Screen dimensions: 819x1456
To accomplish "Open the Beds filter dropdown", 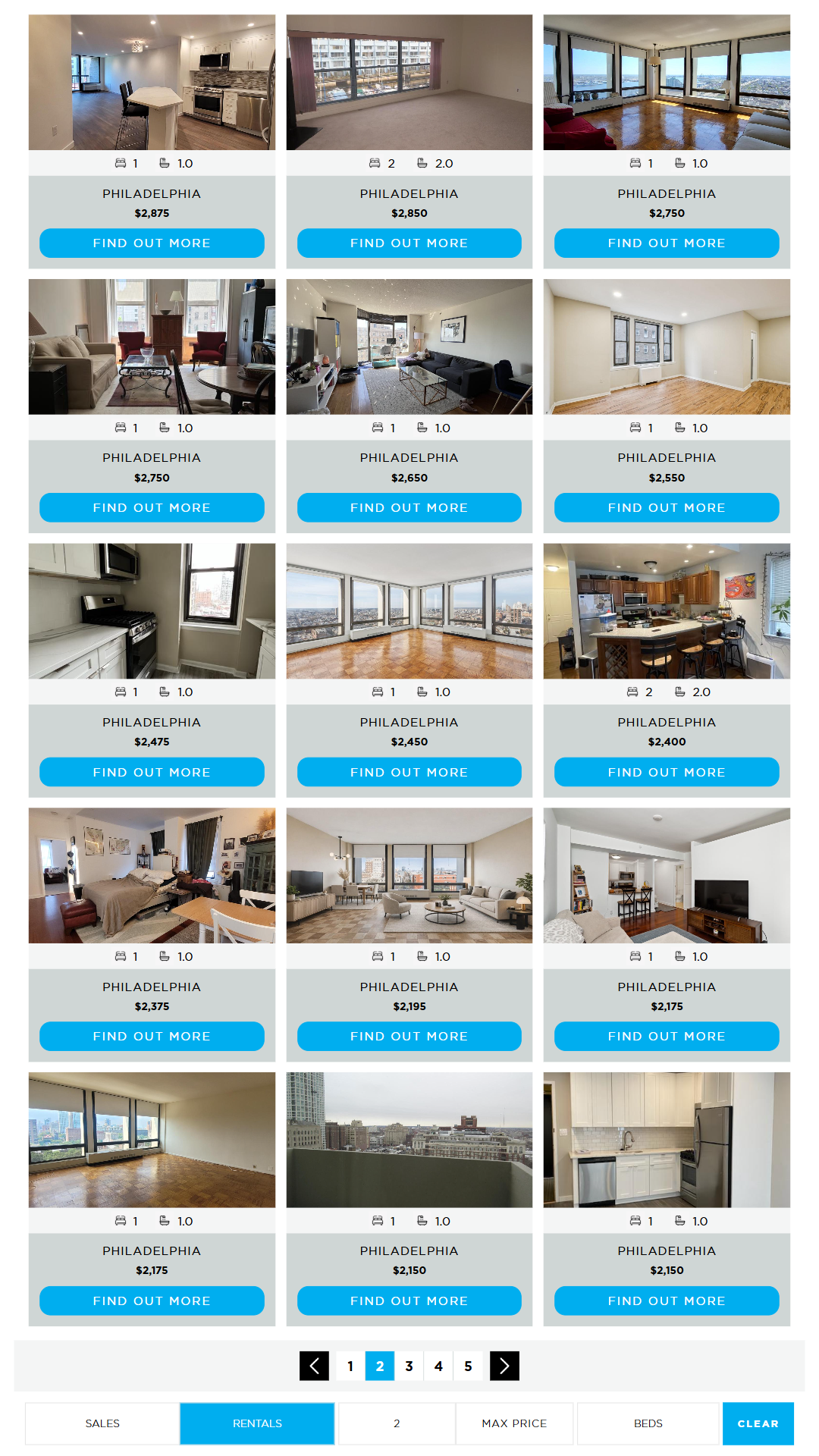I will [648, 1423].
